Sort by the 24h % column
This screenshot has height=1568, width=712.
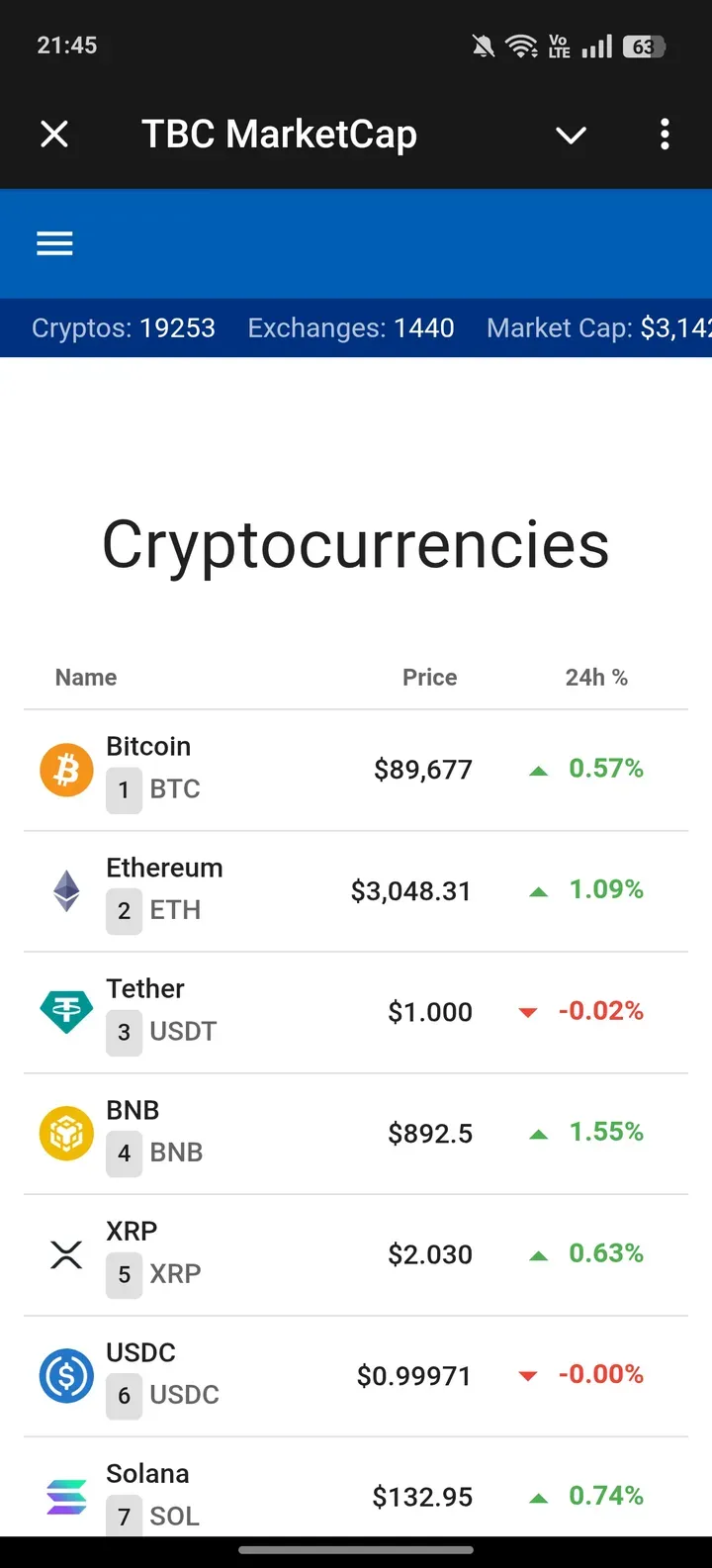point(596,677)
